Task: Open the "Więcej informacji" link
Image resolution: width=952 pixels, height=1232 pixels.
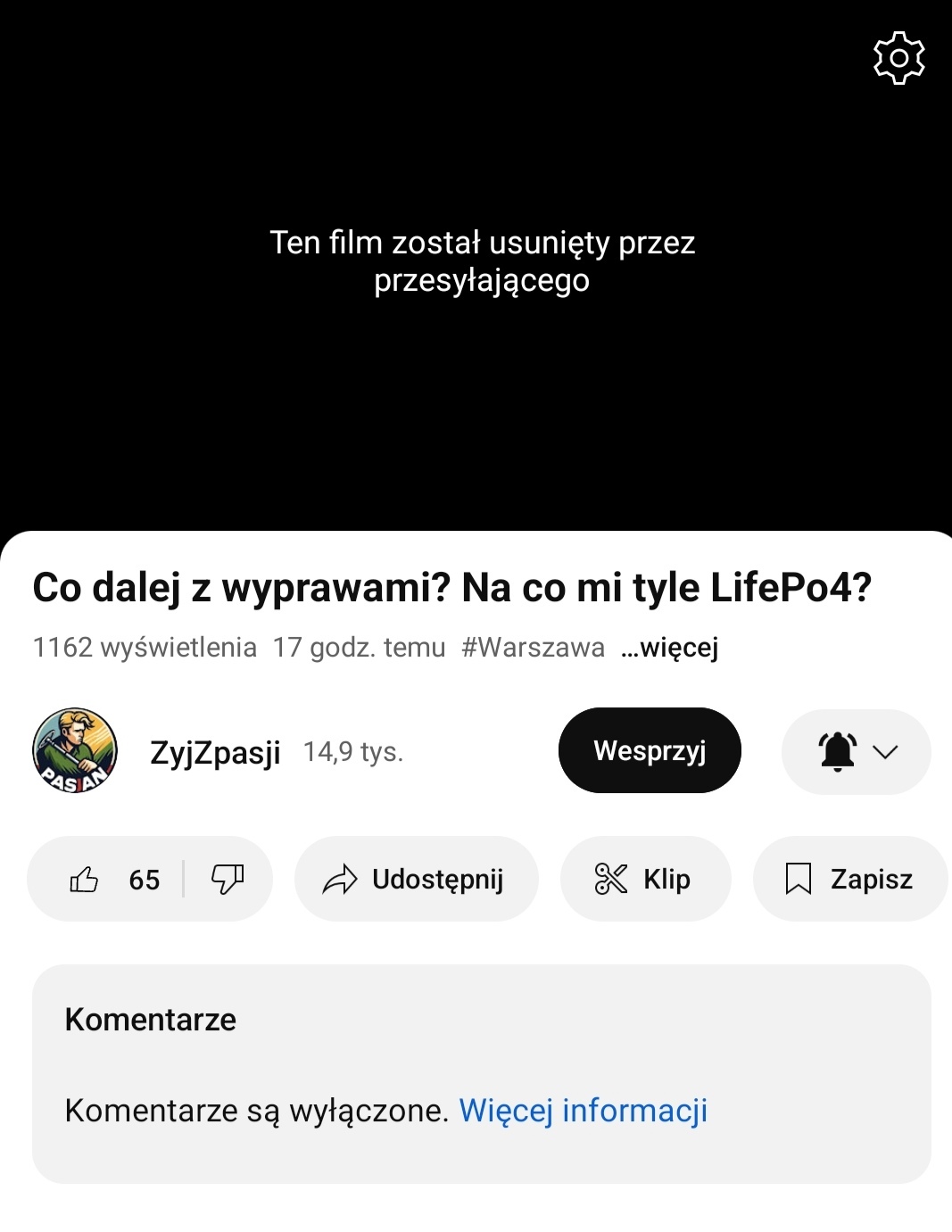Action: [583, 1111]
